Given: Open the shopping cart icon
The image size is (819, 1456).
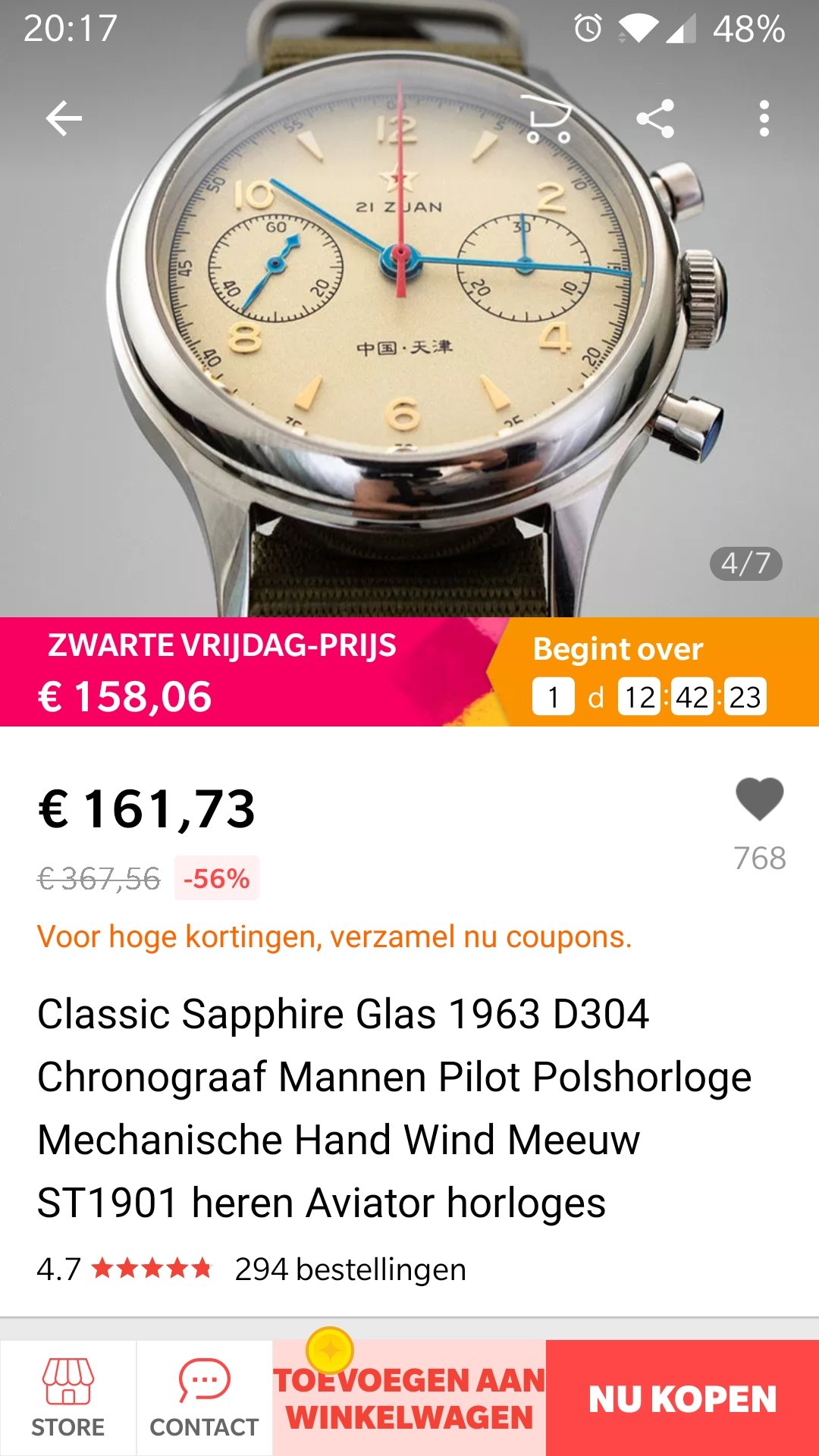Looking at the screenshot, I should pyautogui.click(x=549, y=119).
